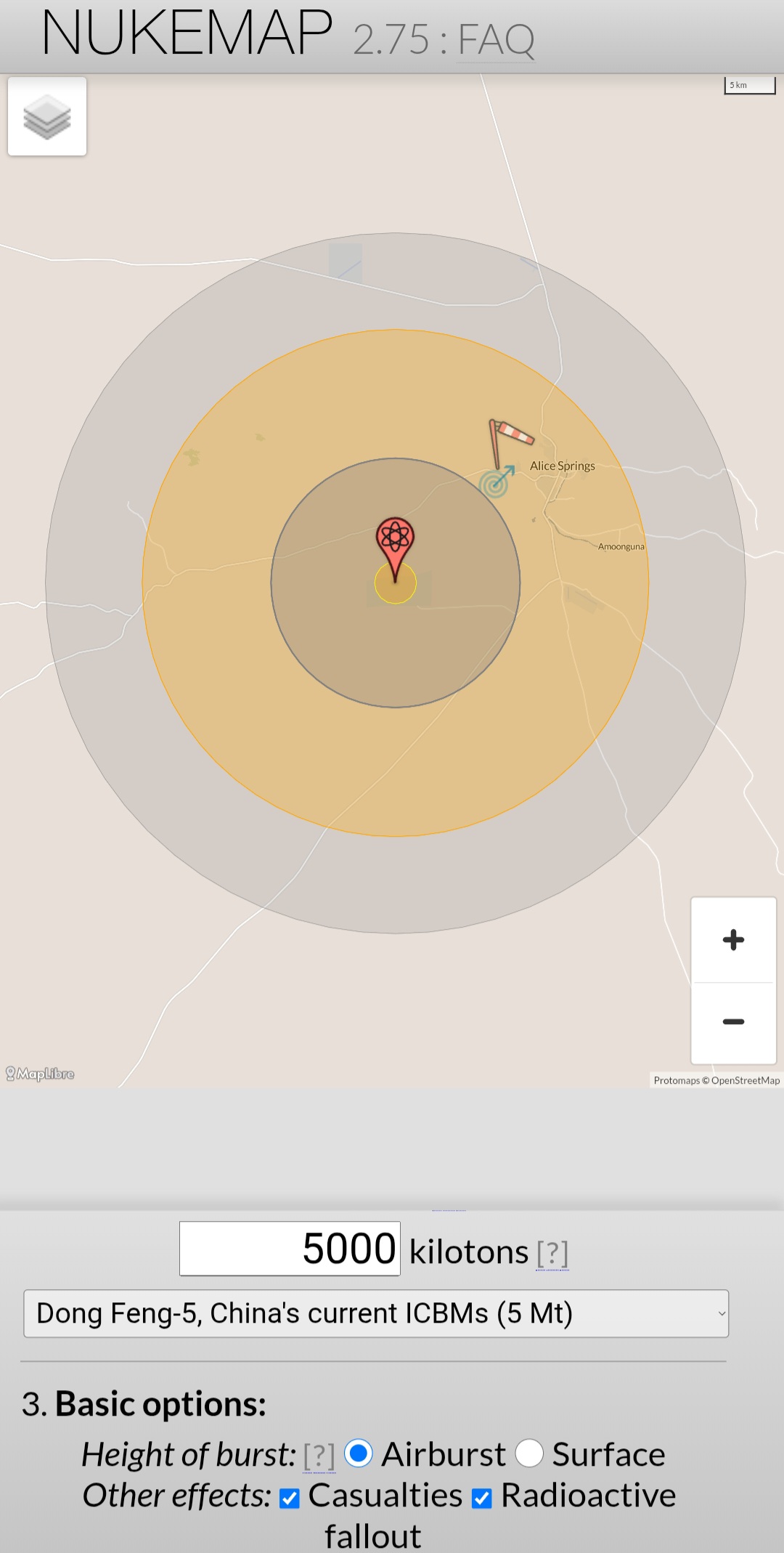784x1553 pixels.
Task: Uncheck the Casualties checkbox
Action: pos(290,1498)
